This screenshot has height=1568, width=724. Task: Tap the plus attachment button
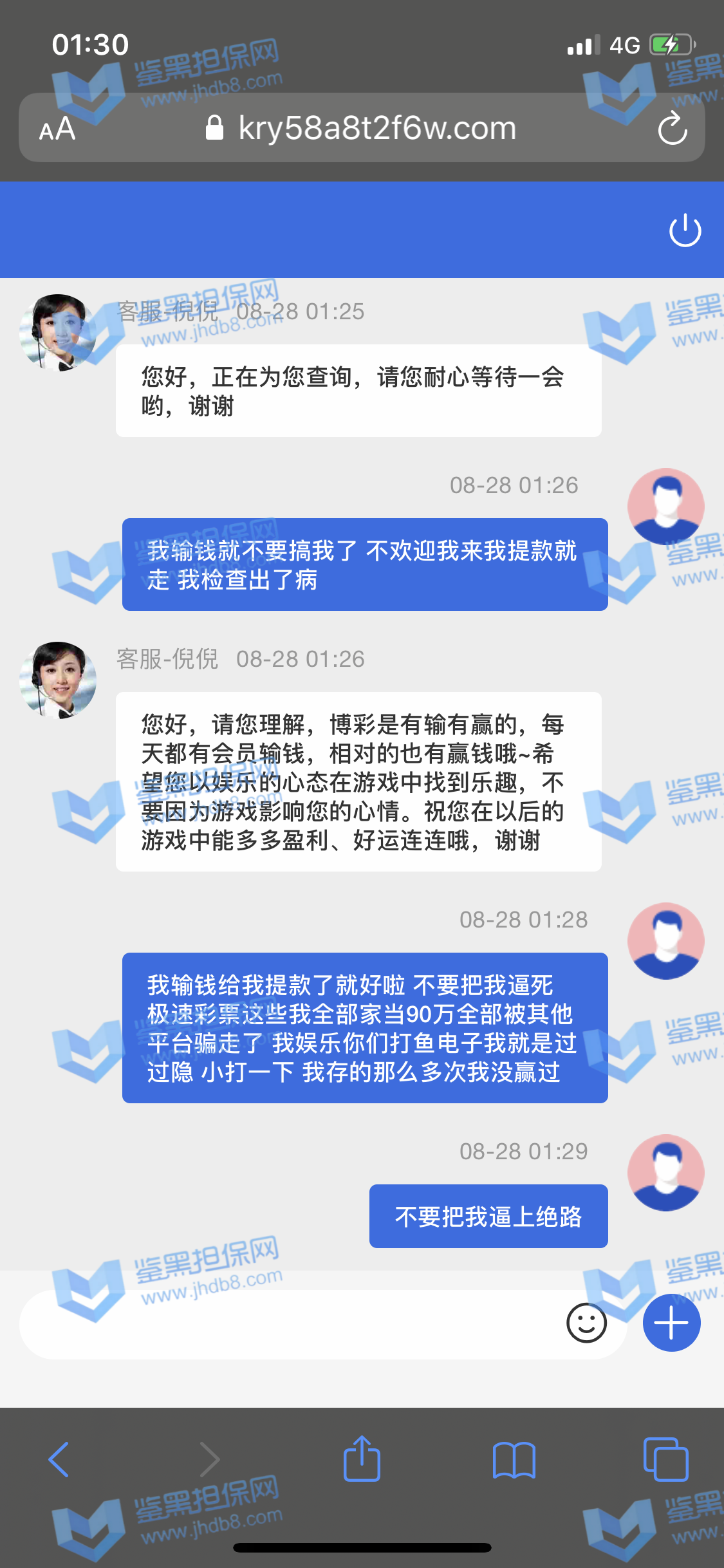pyautogui.click(x=671, y=1323)
